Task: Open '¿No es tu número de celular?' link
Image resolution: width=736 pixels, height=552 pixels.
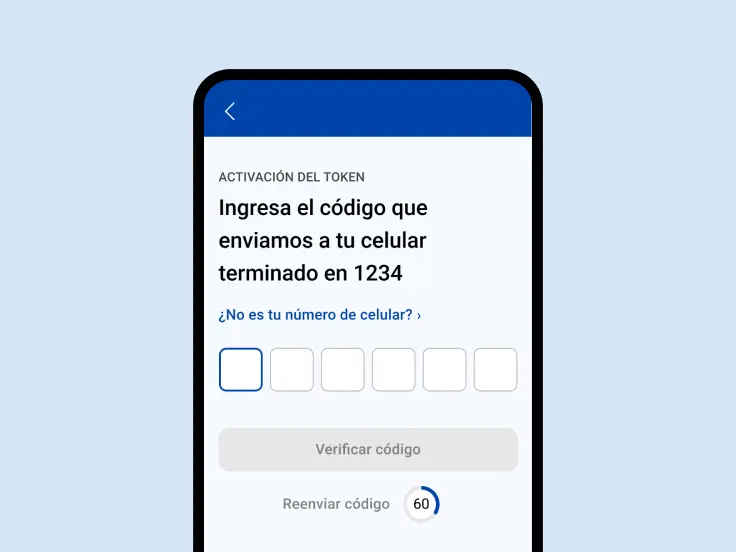Action: [x=319, y=315]
